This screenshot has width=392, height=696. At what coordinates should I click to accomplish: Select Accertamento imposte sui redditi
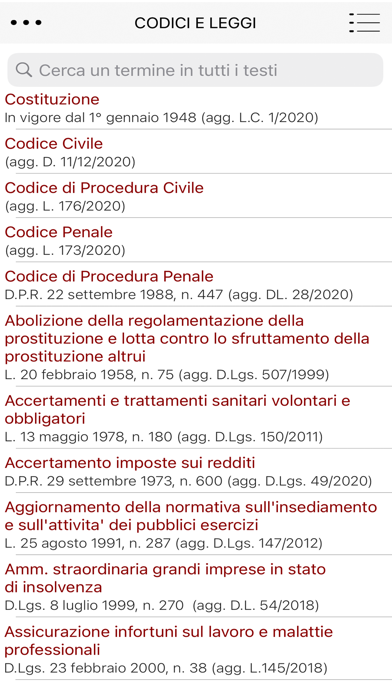pos(196,471)
